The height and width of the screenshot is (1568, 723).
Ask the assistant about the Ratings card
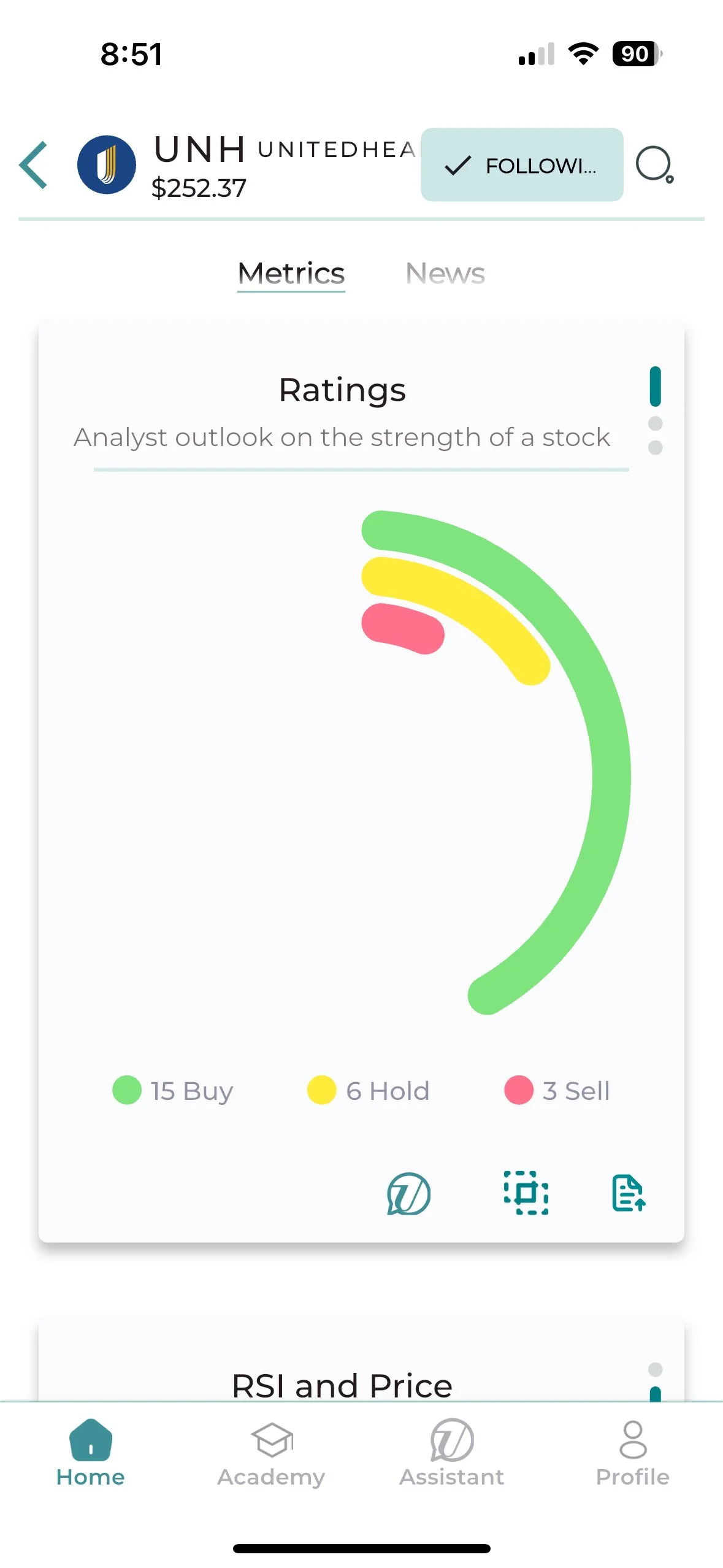point(408,1194)
